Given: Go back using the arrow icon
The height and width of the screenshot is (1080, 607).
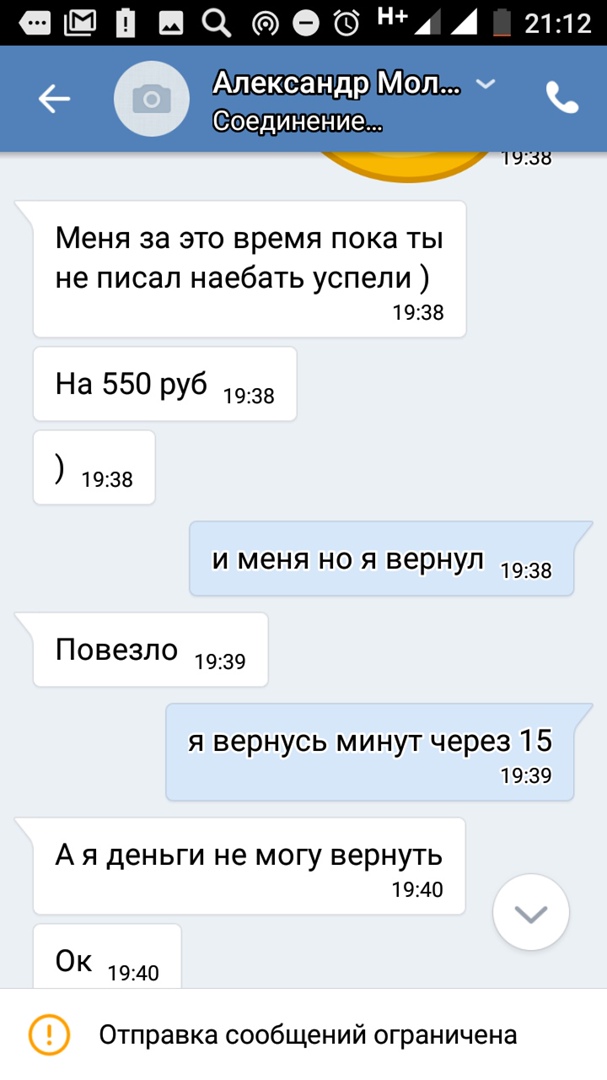Looking at the screenshot, I should pos(54,98).
